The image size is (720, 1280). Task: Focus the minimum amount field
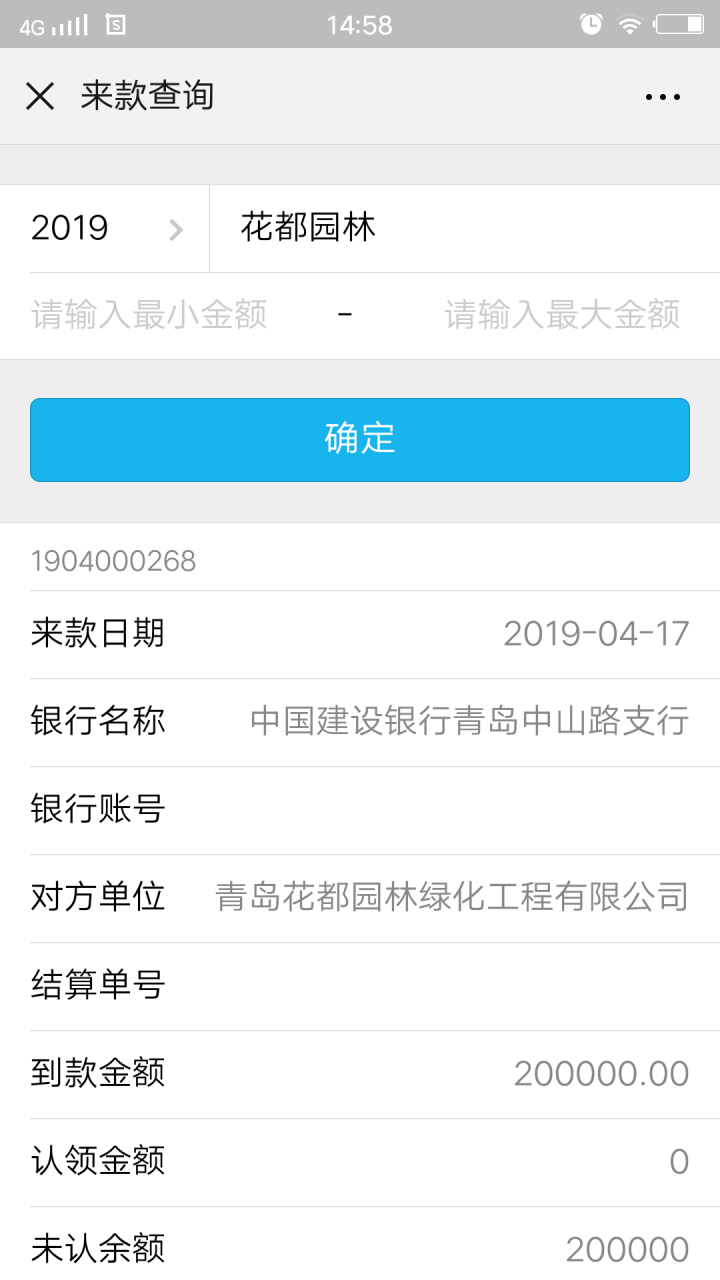pos(150,315)
